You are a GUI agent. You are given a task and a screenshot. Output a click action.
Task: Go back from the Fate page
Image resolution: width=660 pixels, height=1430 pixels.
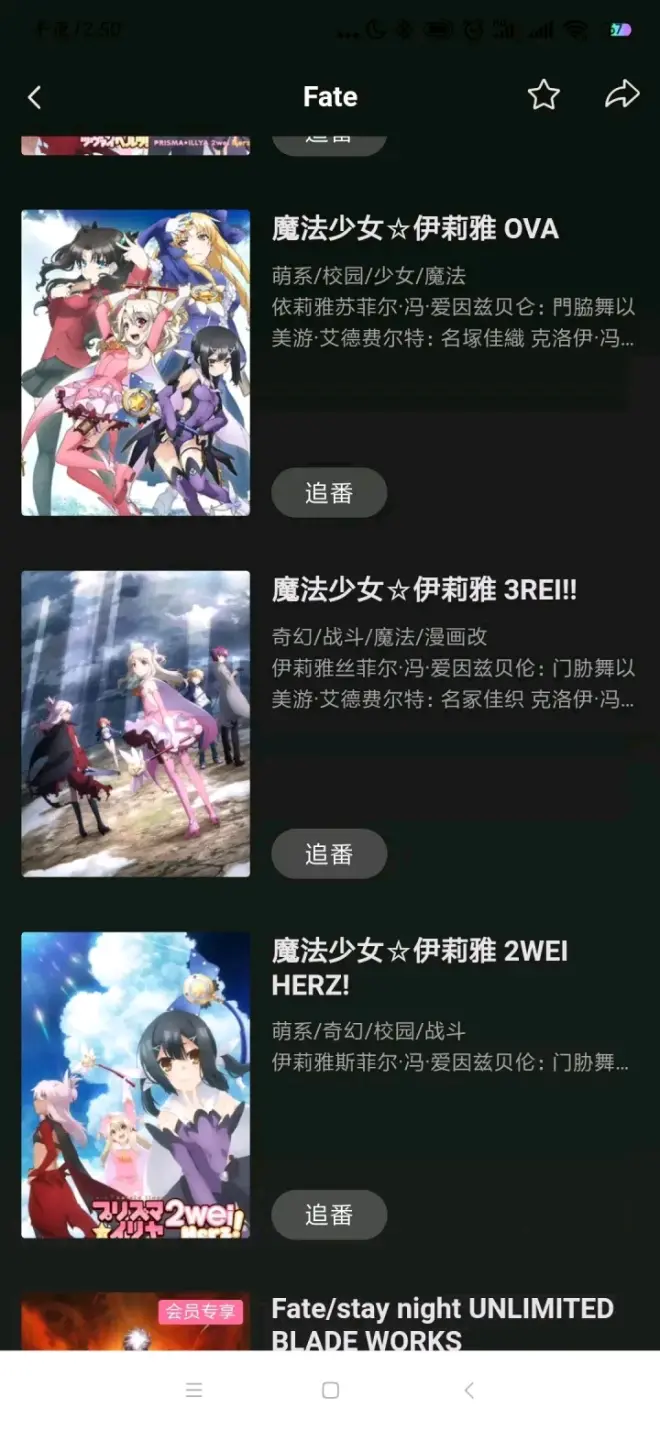click(35, 97)
